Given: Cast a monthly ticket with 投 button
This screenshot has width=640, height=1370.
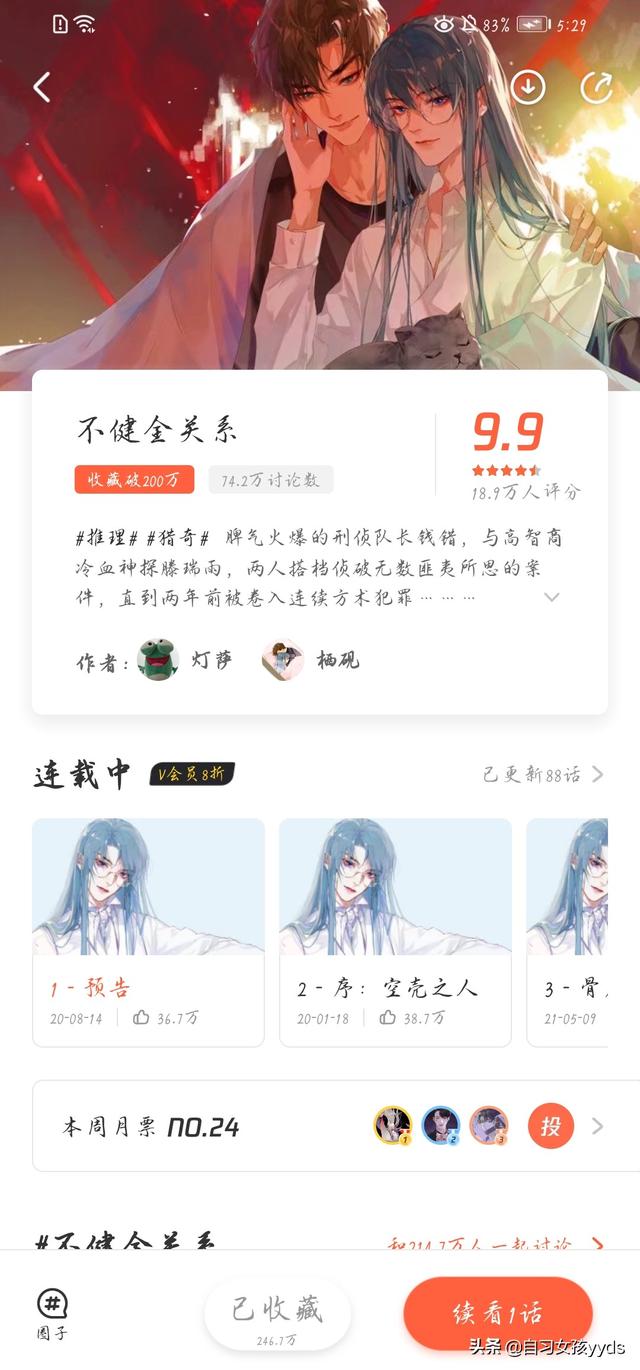Looking at the screenshot, I should (551, 1127).
